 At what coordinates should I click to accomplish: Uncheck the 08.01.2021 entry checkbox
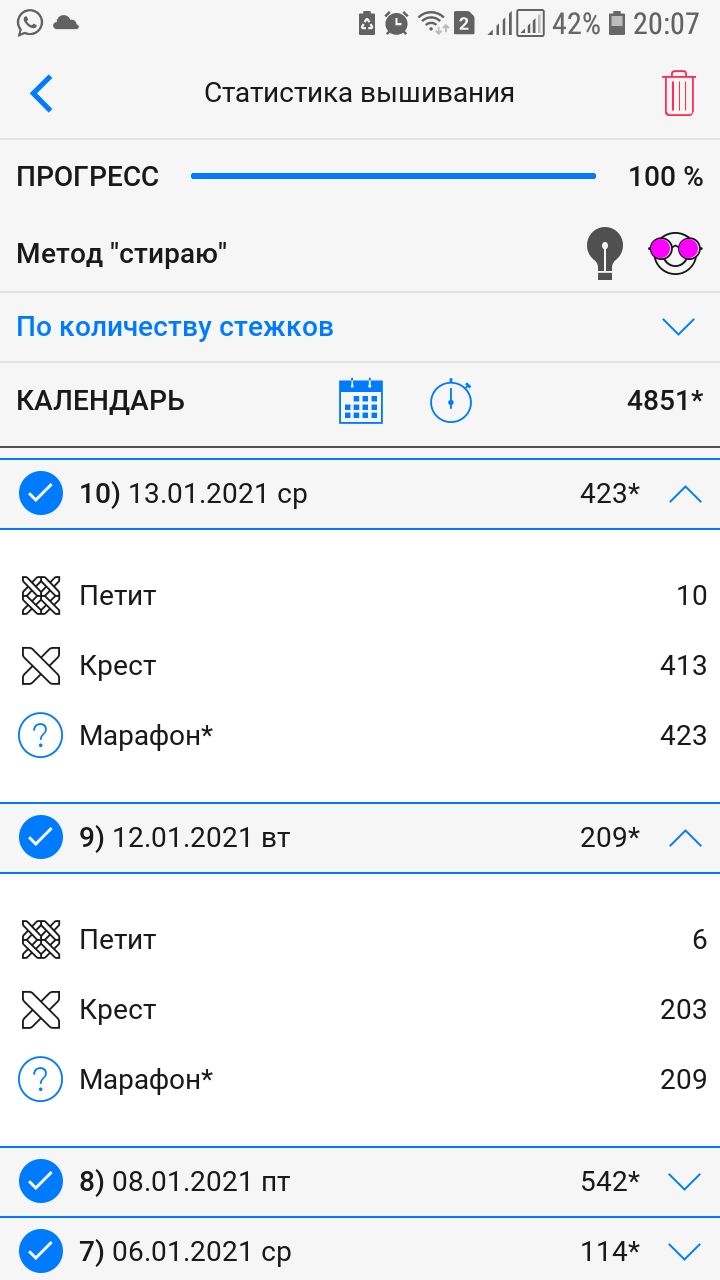41,1182
